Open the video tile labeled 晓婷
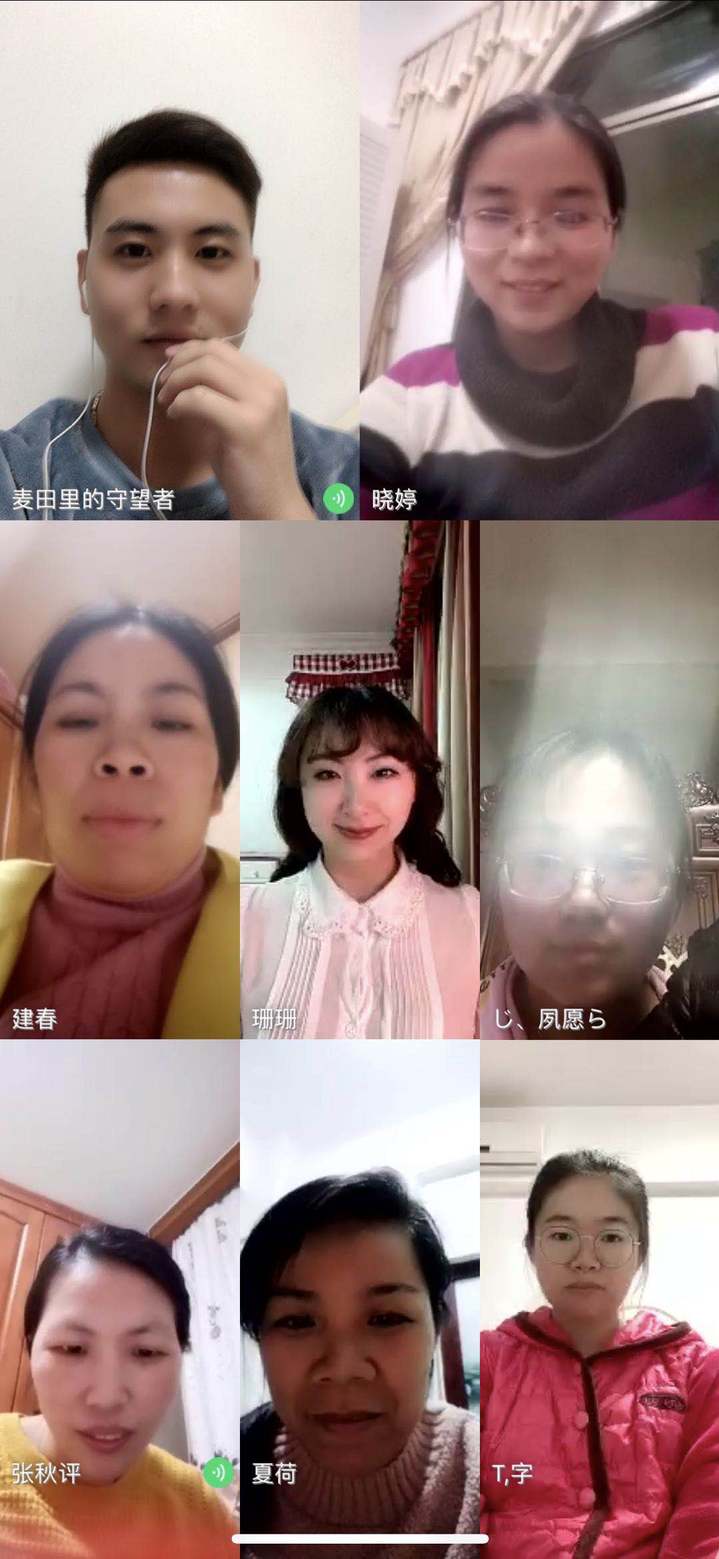The width and height of the screenshot is (719, 1559). [x=539, y=260]
